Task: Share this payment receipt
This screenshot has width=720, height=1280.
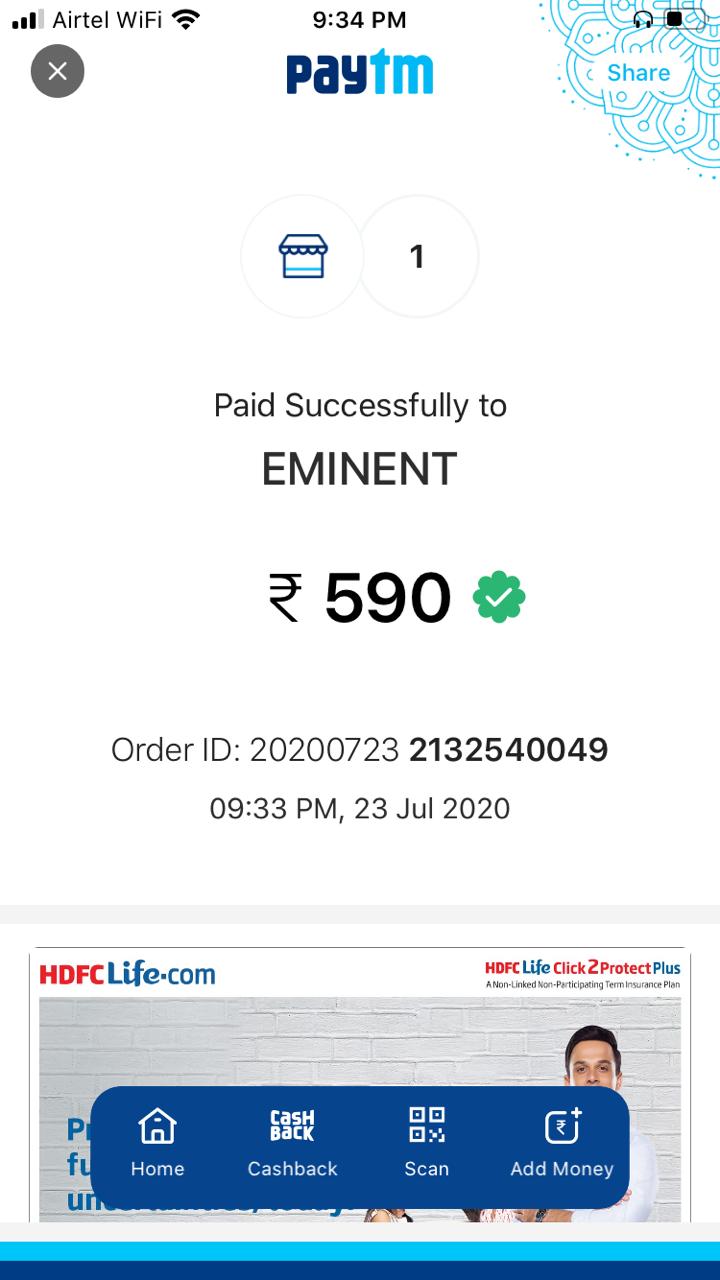Action: coord(638,73)
